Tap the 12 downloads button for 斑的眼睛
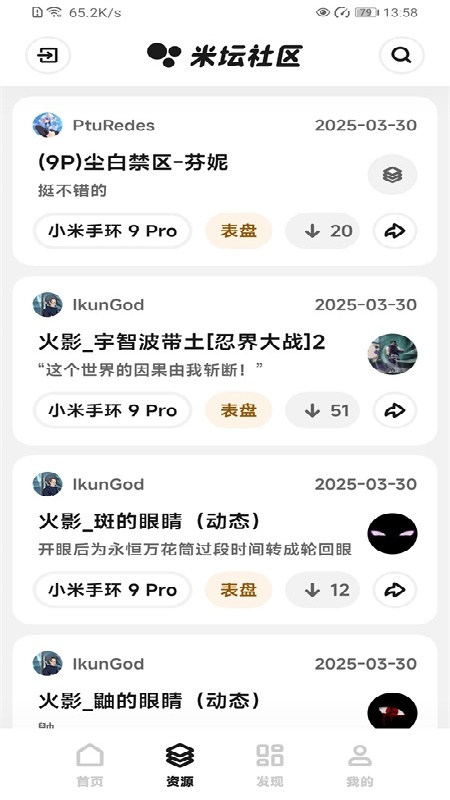Screen dimensions: 450x800 pyautogui.click(x=322, y=590)
